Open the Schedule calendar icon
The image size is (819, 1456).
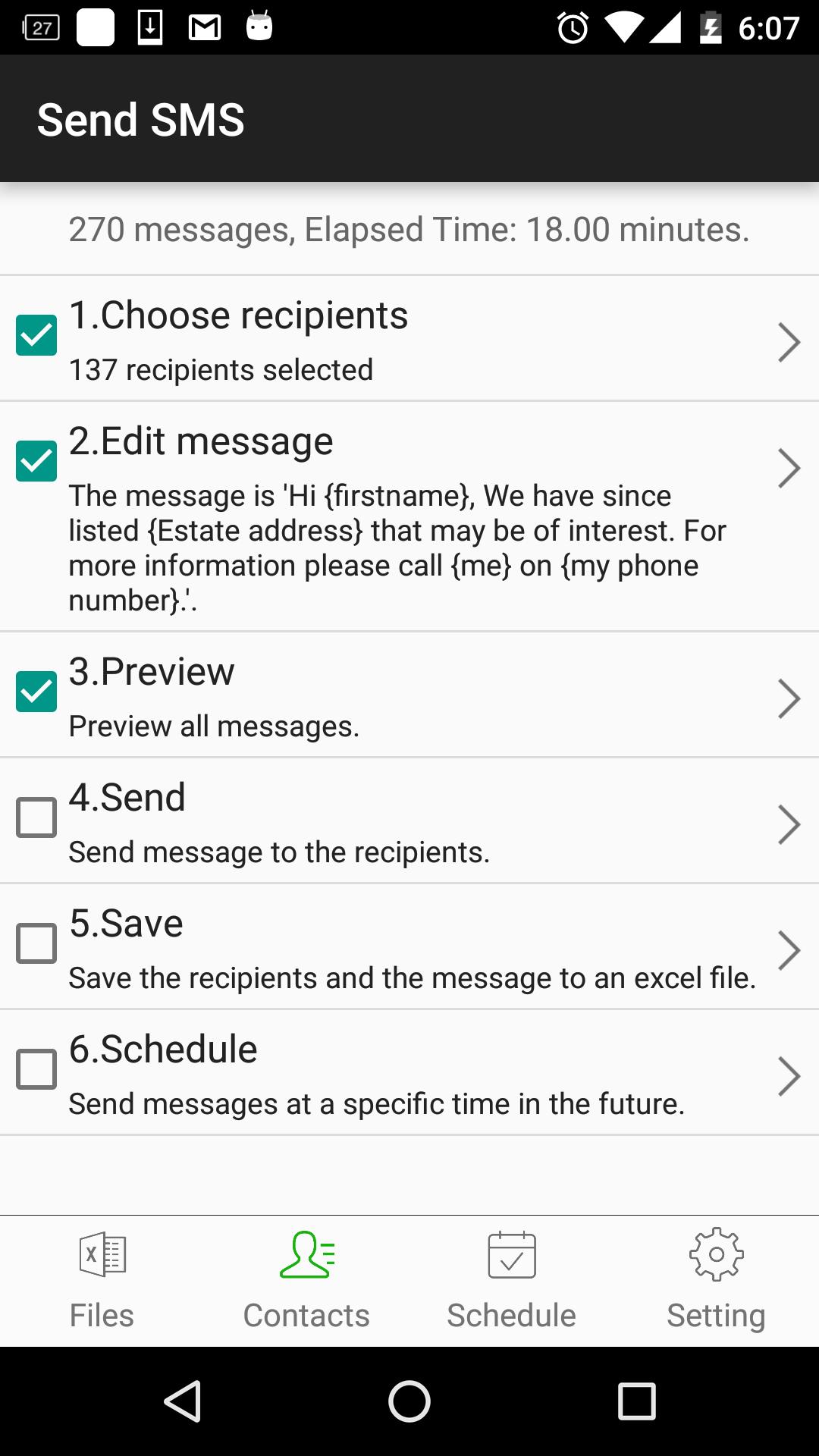[x=511, y=1255]
